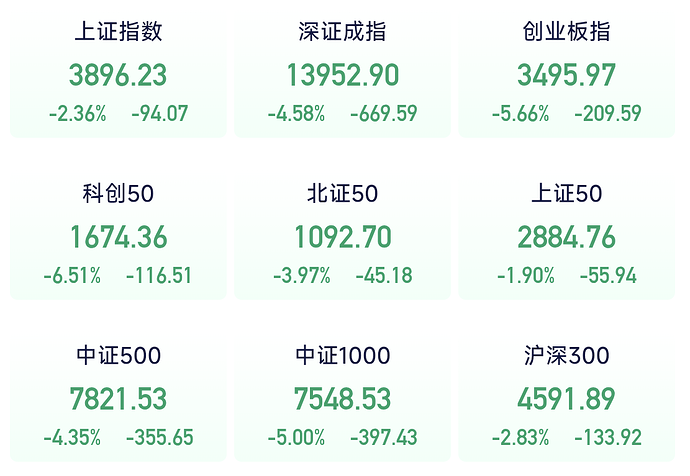Screen dimensions: 690x476
Task: Open the 中证500 index card
Action: tap(118, 399)
